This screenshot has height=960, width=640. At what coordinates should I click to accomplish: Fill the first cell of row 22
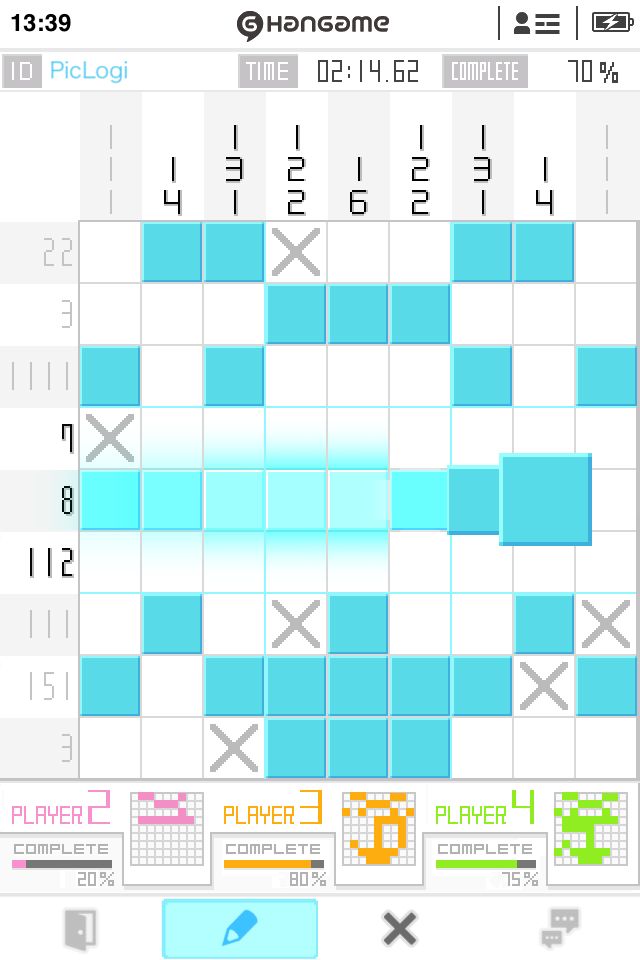coord(110,252)
